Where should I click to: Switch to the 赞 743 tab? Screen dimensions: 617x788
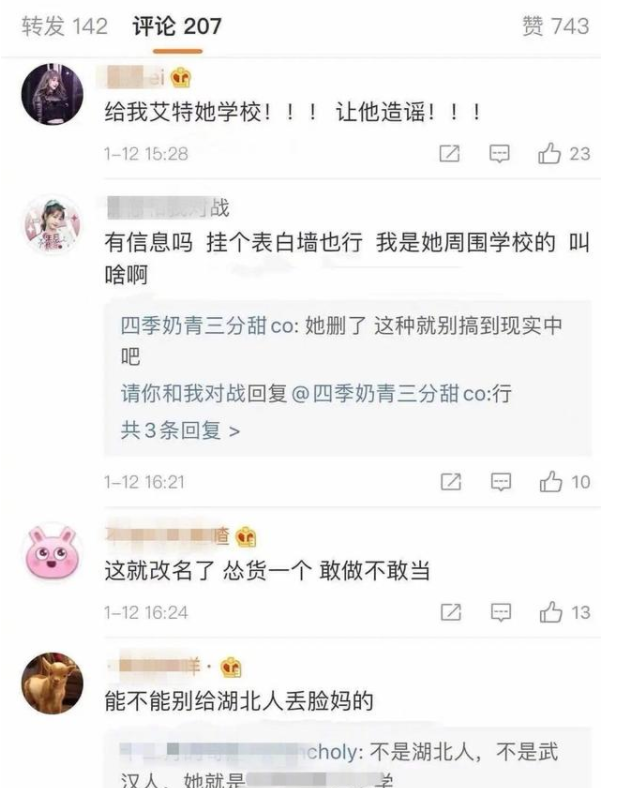click(x=555, y=26)
